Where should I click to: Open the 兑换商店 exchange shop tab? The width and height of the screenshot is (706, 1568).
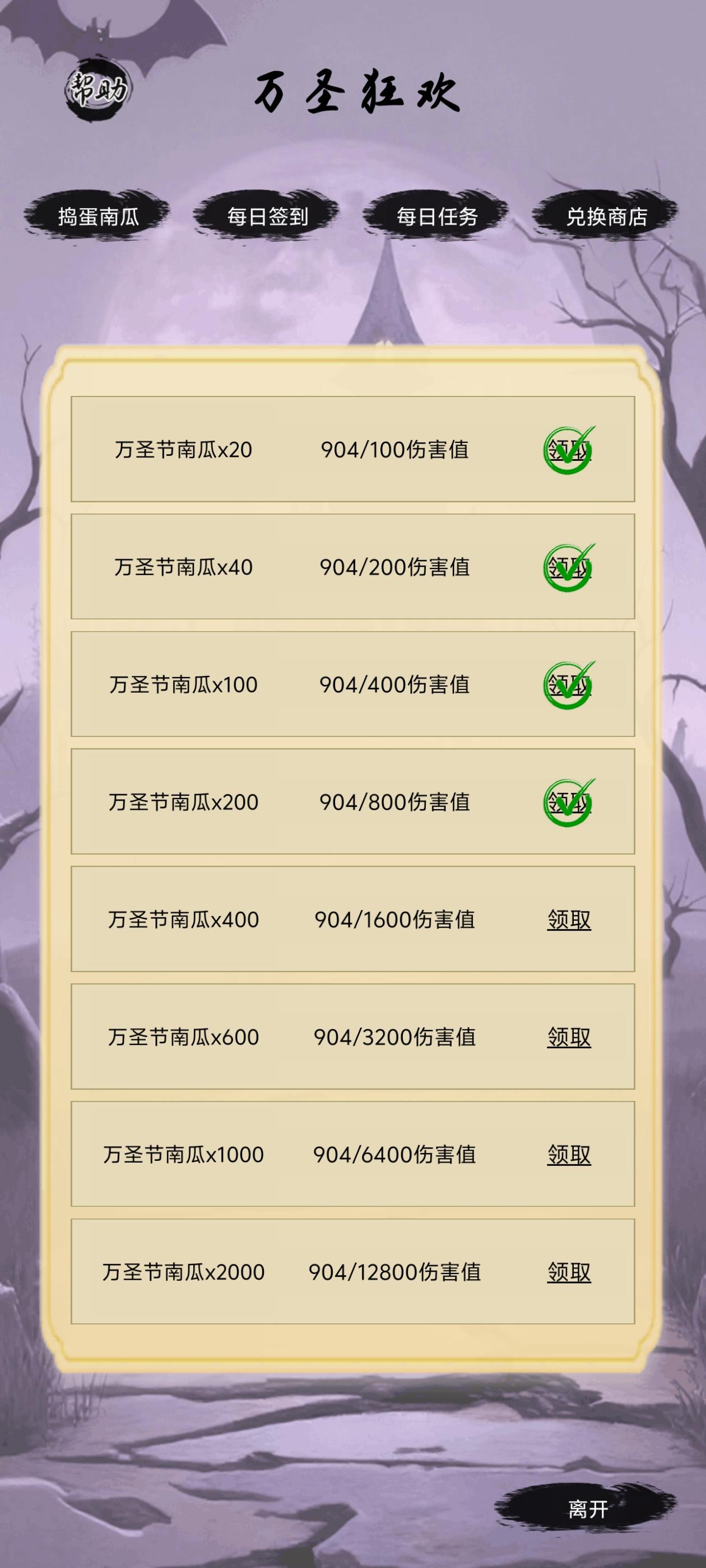coord(606,216)
